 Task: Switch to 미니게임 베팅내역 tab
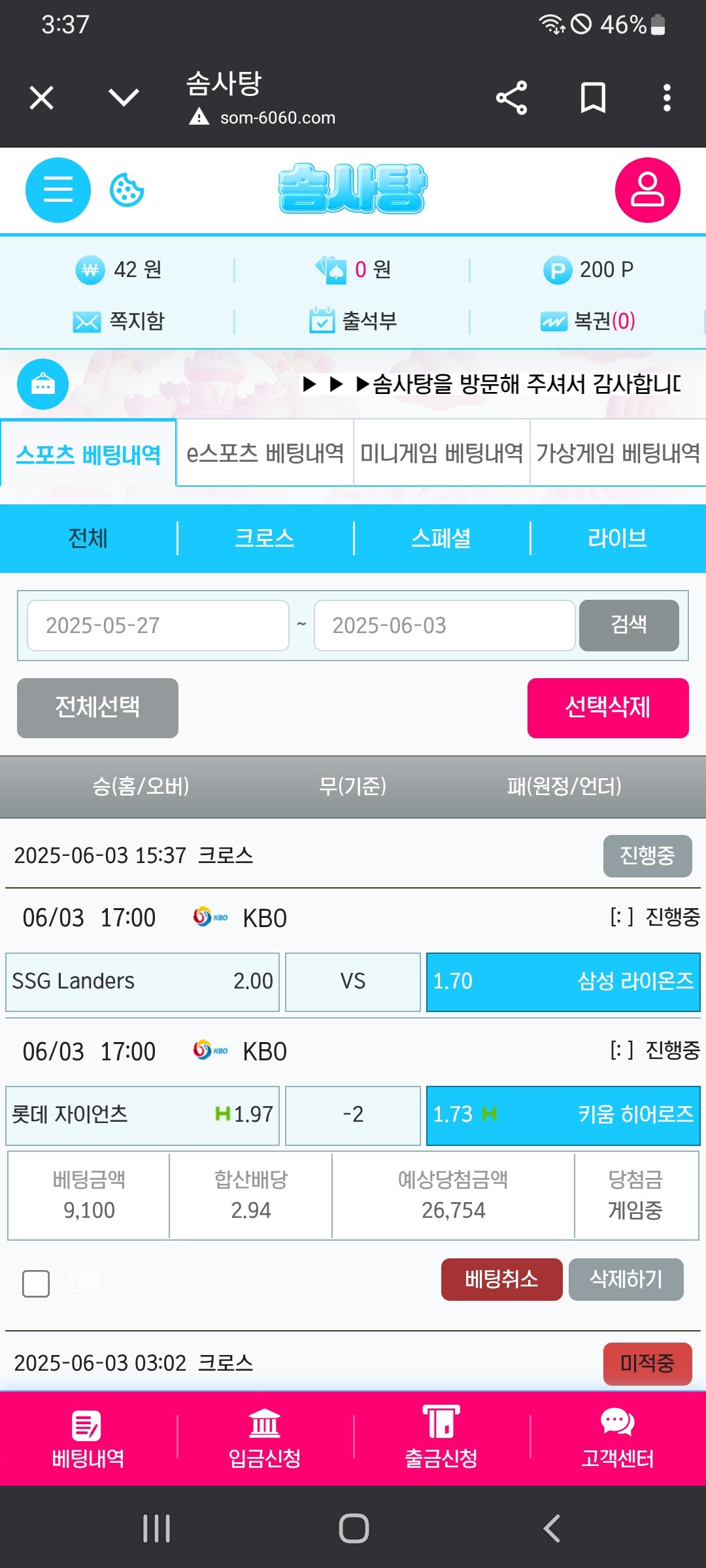click(x=441, y=453)
